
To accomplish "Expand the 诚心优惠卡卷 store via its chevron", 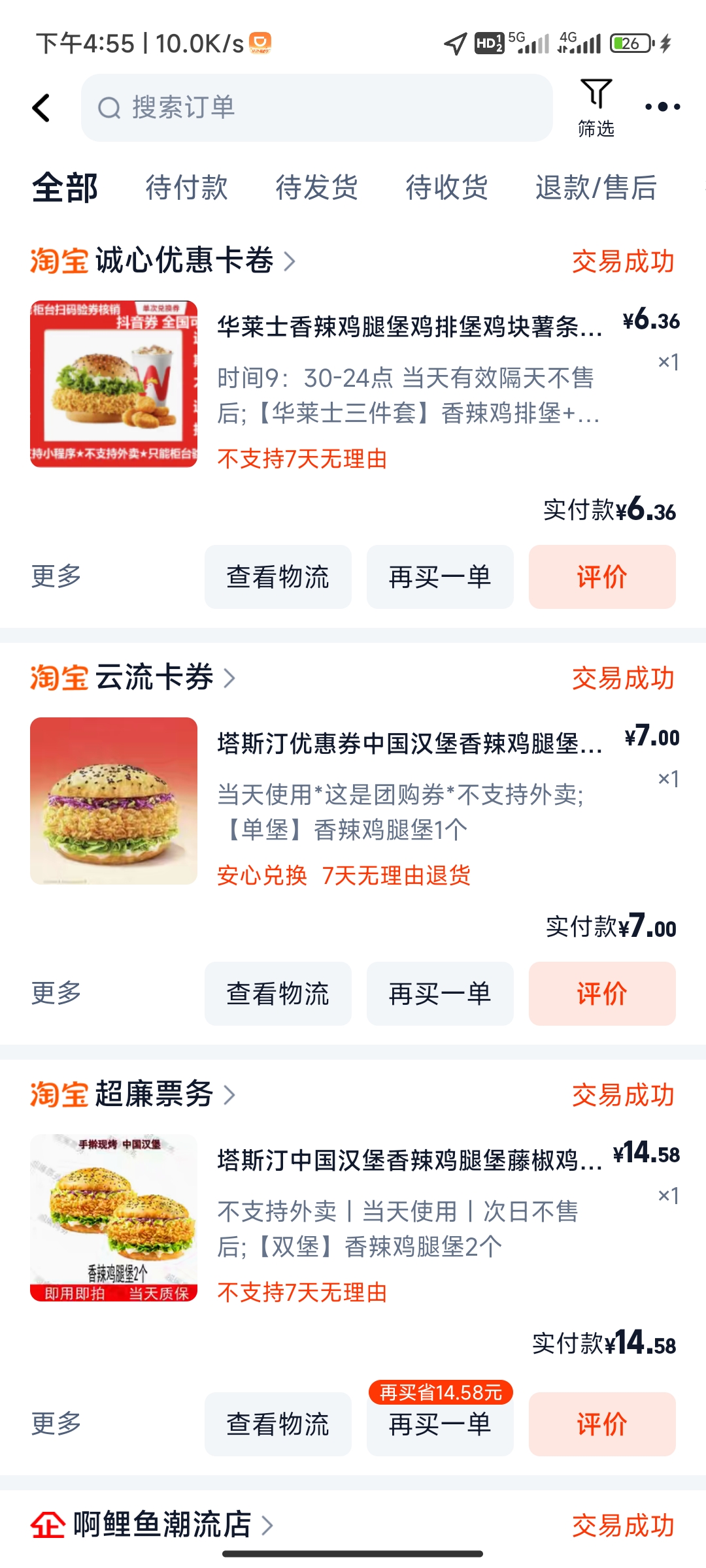I will pyautogui.click(x=290, y=261).
